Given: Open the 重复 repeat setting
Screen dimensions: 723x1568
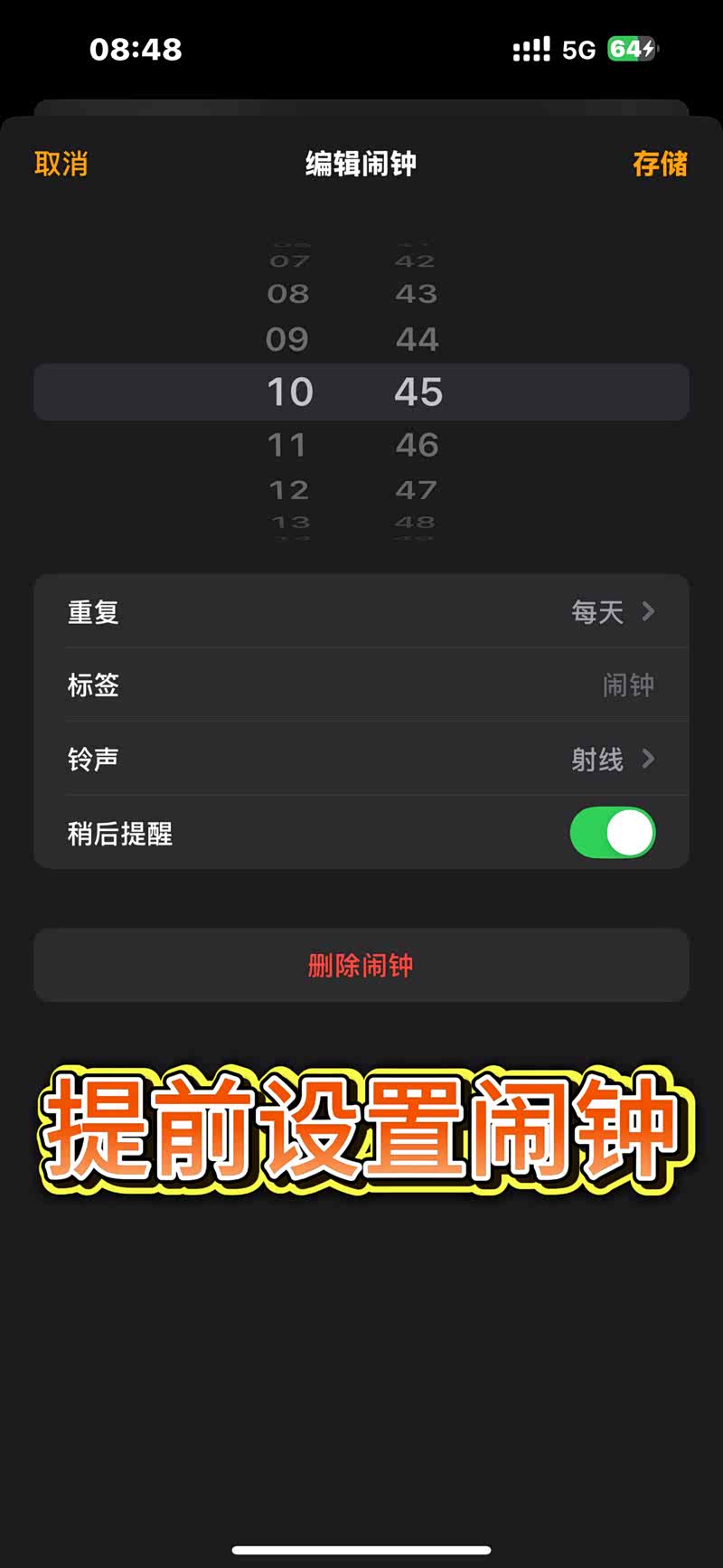Looking at the screenshot, I should (361, 612).
